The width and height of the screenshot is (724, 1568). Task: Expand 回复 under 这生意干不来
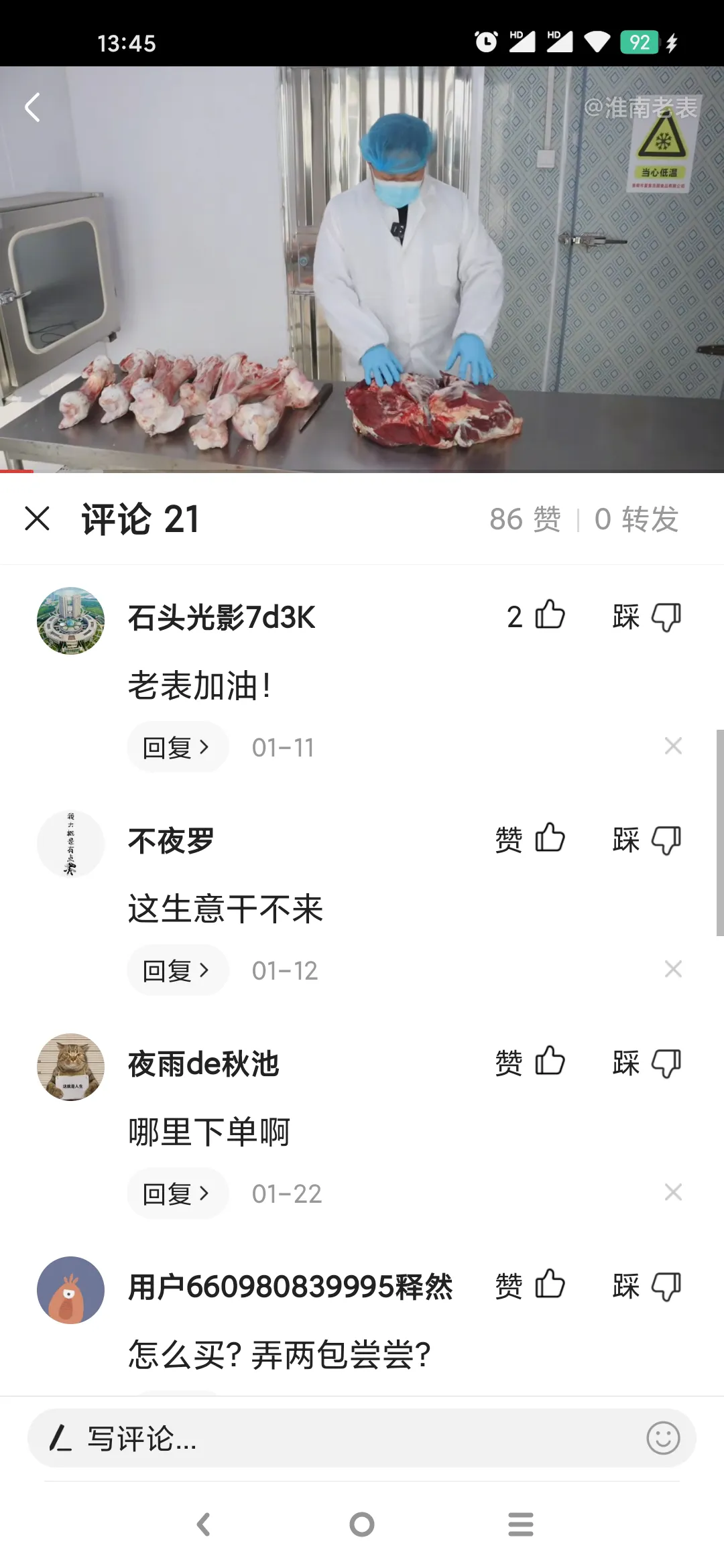click(177, 970)
